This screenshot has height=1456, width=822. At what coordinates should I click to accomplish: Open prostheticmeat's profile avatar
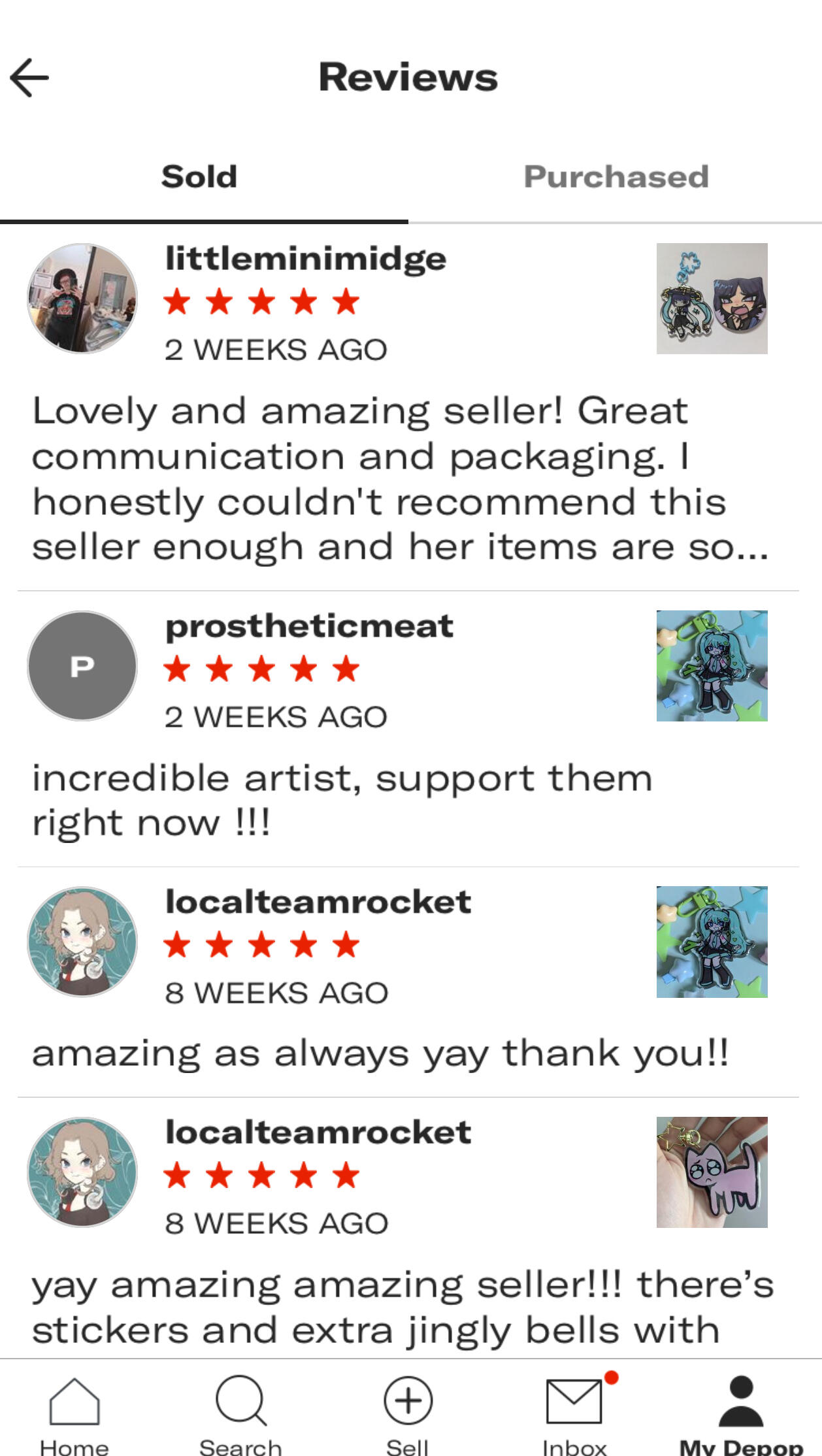tap(82, 666)
